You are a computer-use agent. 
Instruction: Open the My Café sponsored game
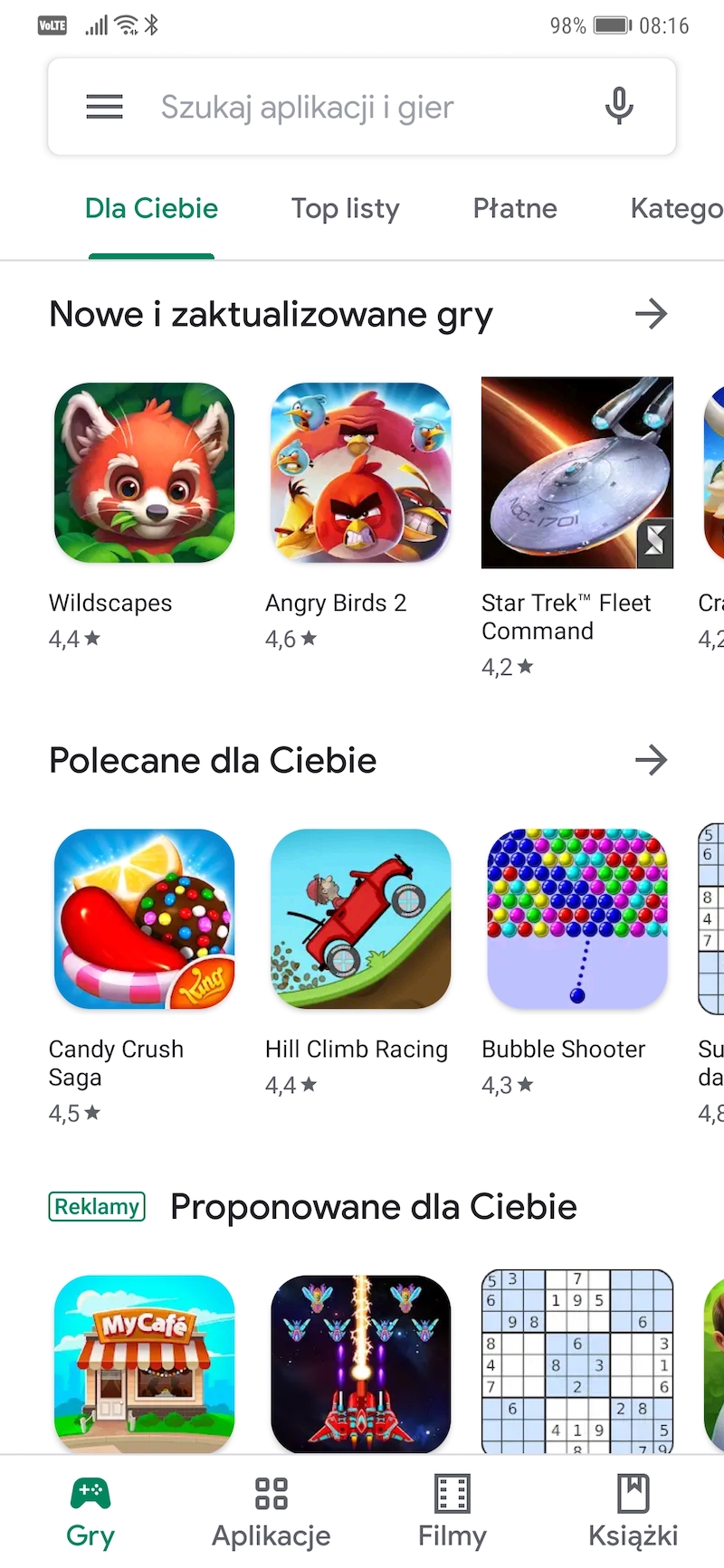tap(144, 1362)
